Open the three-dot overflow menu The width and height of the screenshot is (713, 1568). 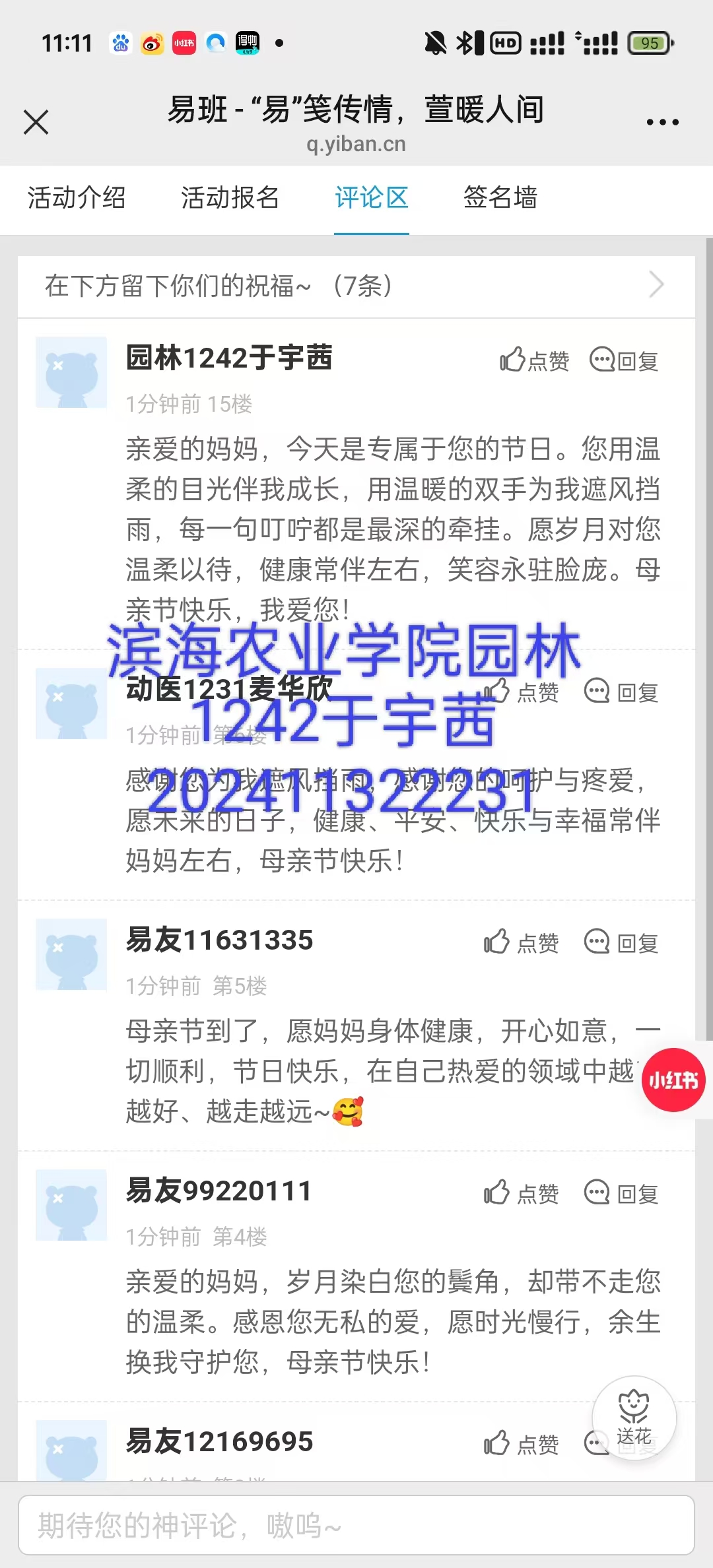click(x=662, y=122)
